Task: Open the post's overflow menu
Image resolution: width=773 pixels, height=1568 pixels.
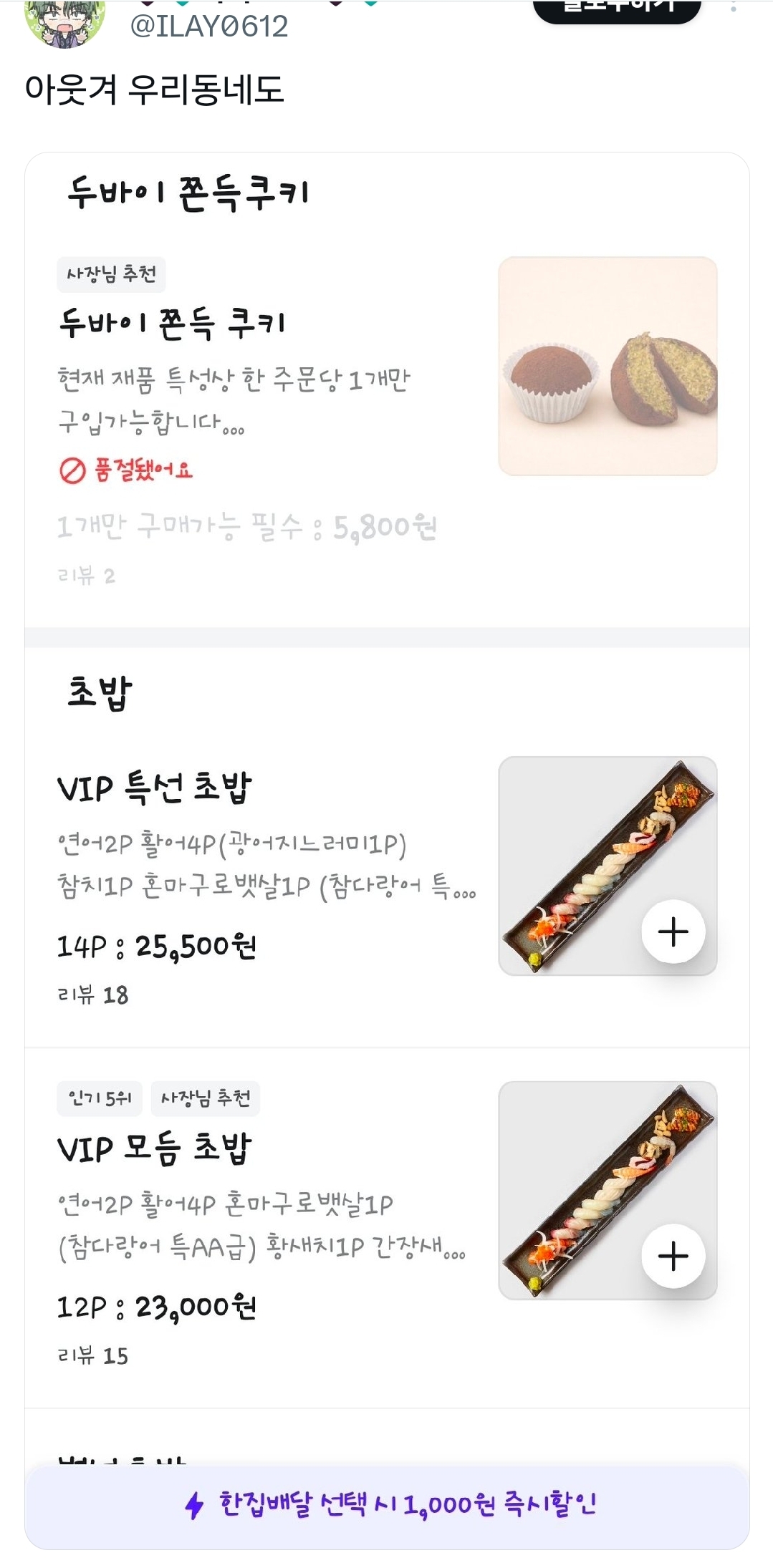Action: (733, 7)
